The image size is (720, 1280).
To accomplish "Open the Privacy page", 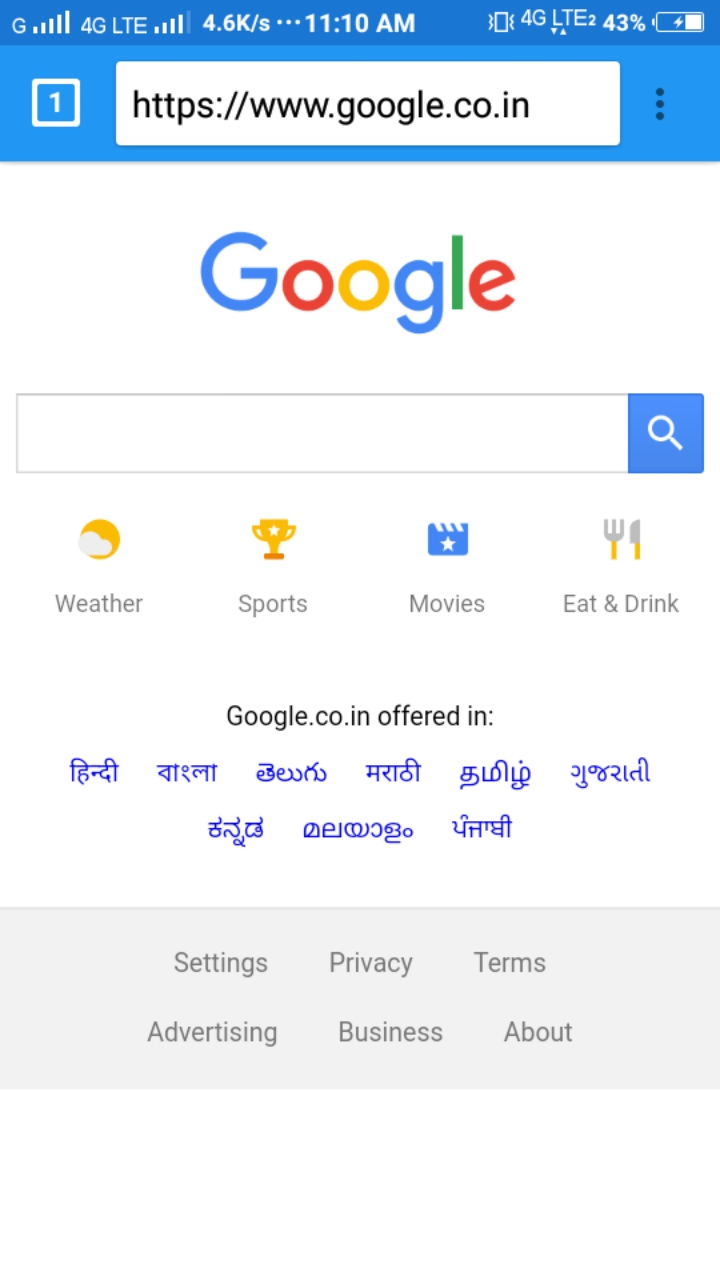I will [370, 962].
